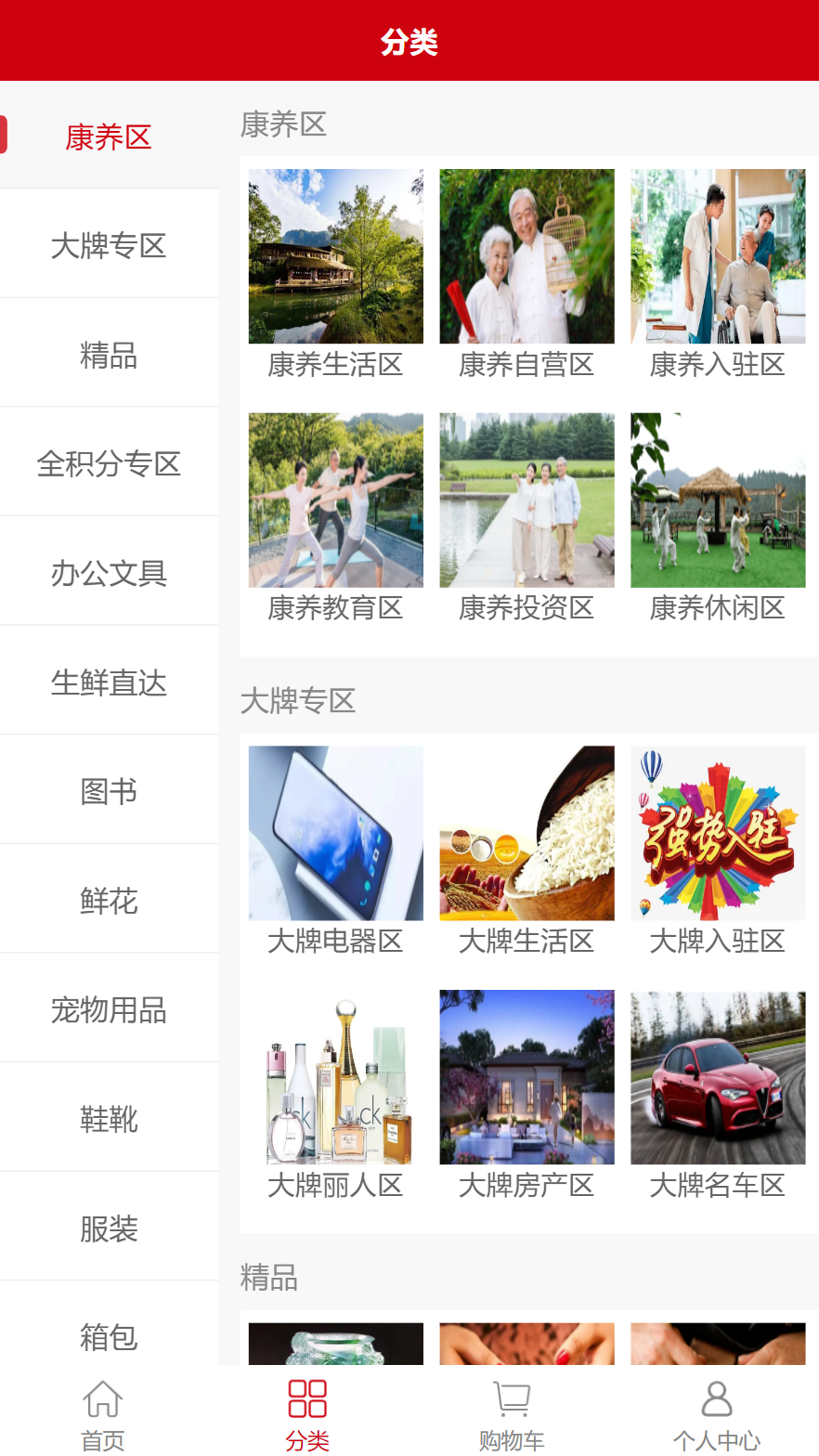This screenshot has height=1456, width=819.
Task: Open the 康养生活区 tile
Action: point(335,274)
